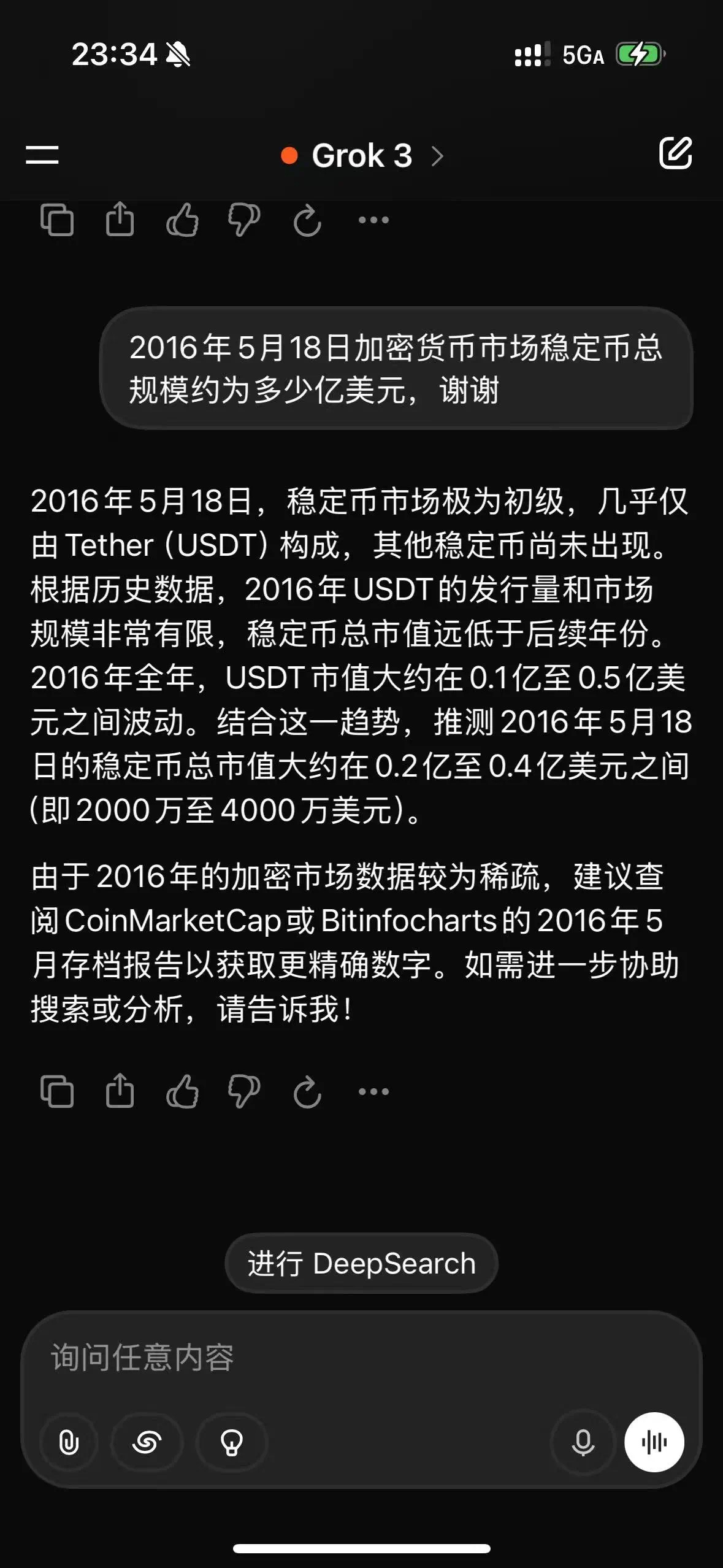Open the Grok 3 model selector chevron
The height and width of the screenshot is (1568, 723).
pos(439,155)
